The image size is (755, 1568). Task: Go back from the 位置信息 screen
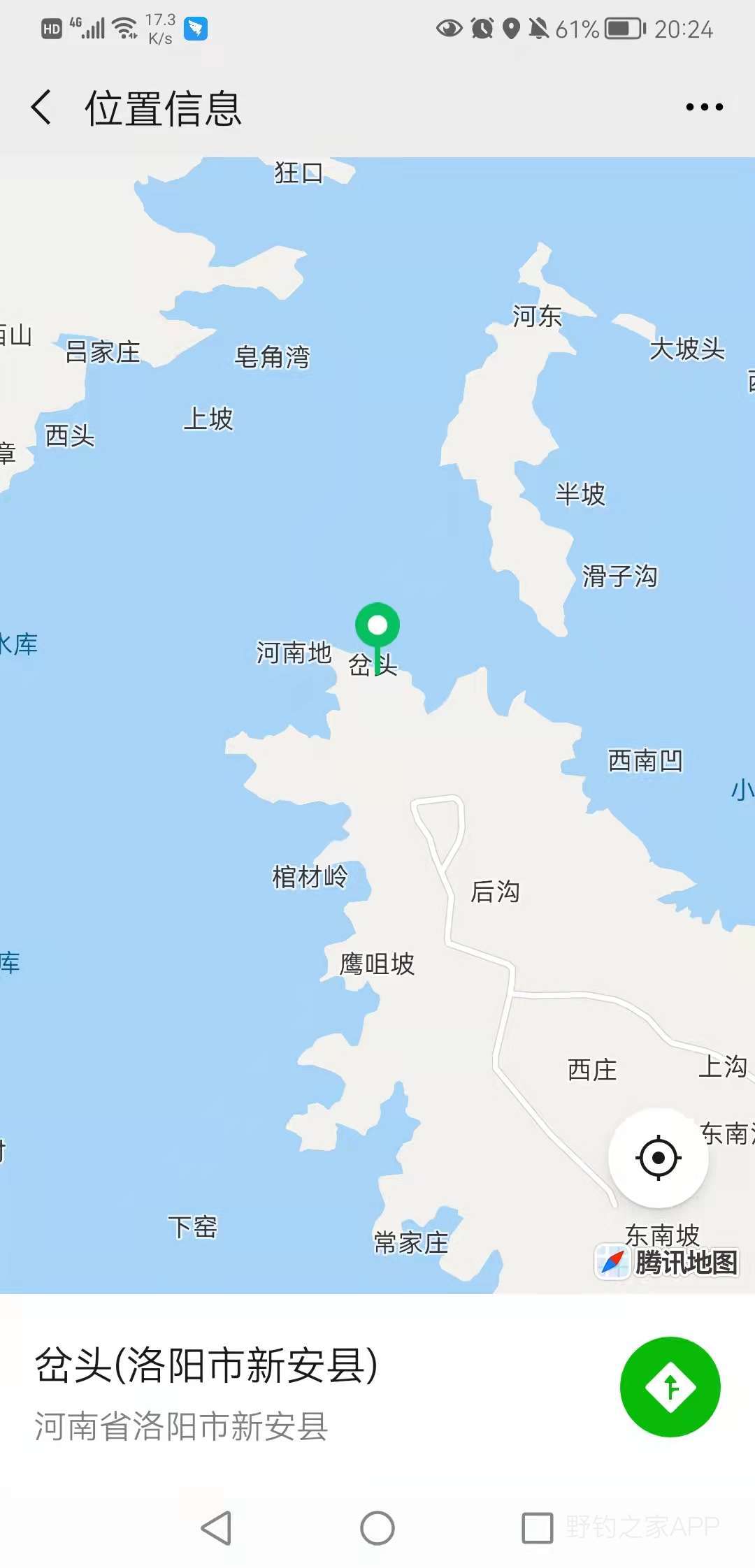click(42, 108)
